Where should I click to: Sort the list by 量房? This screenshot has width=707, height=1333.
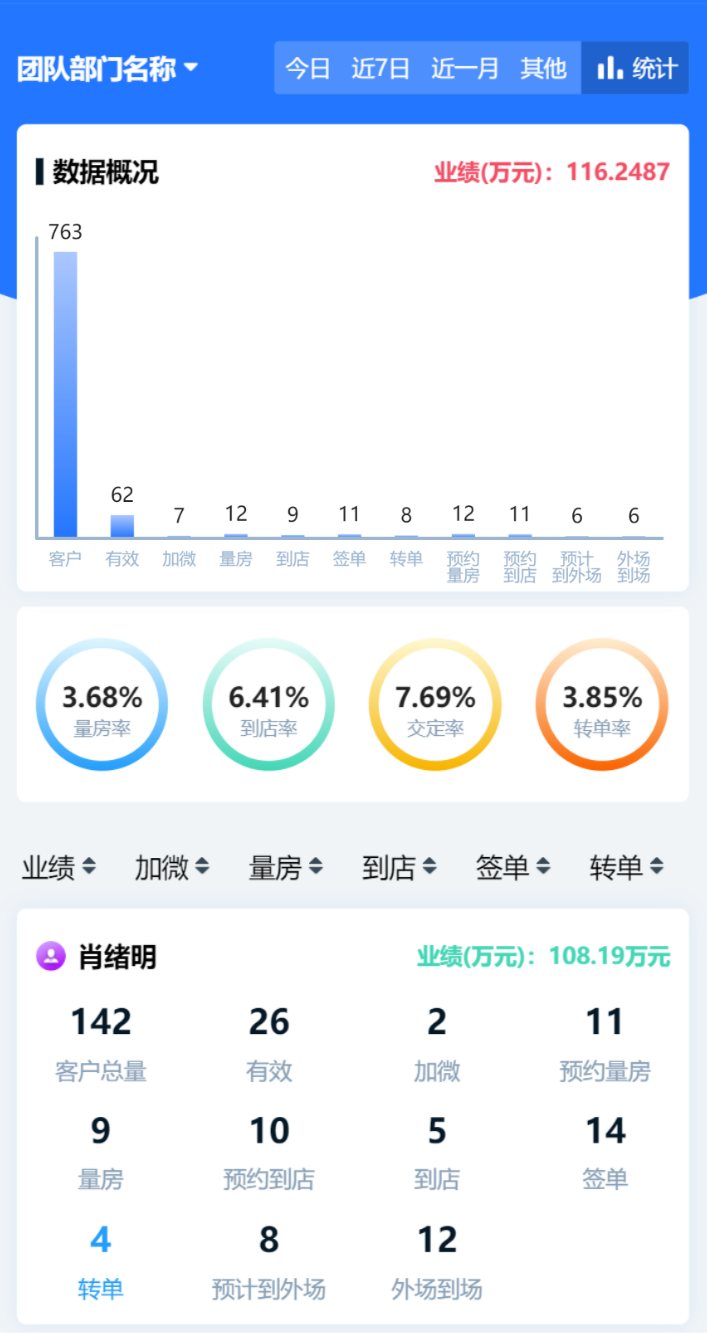pos(286,867)
